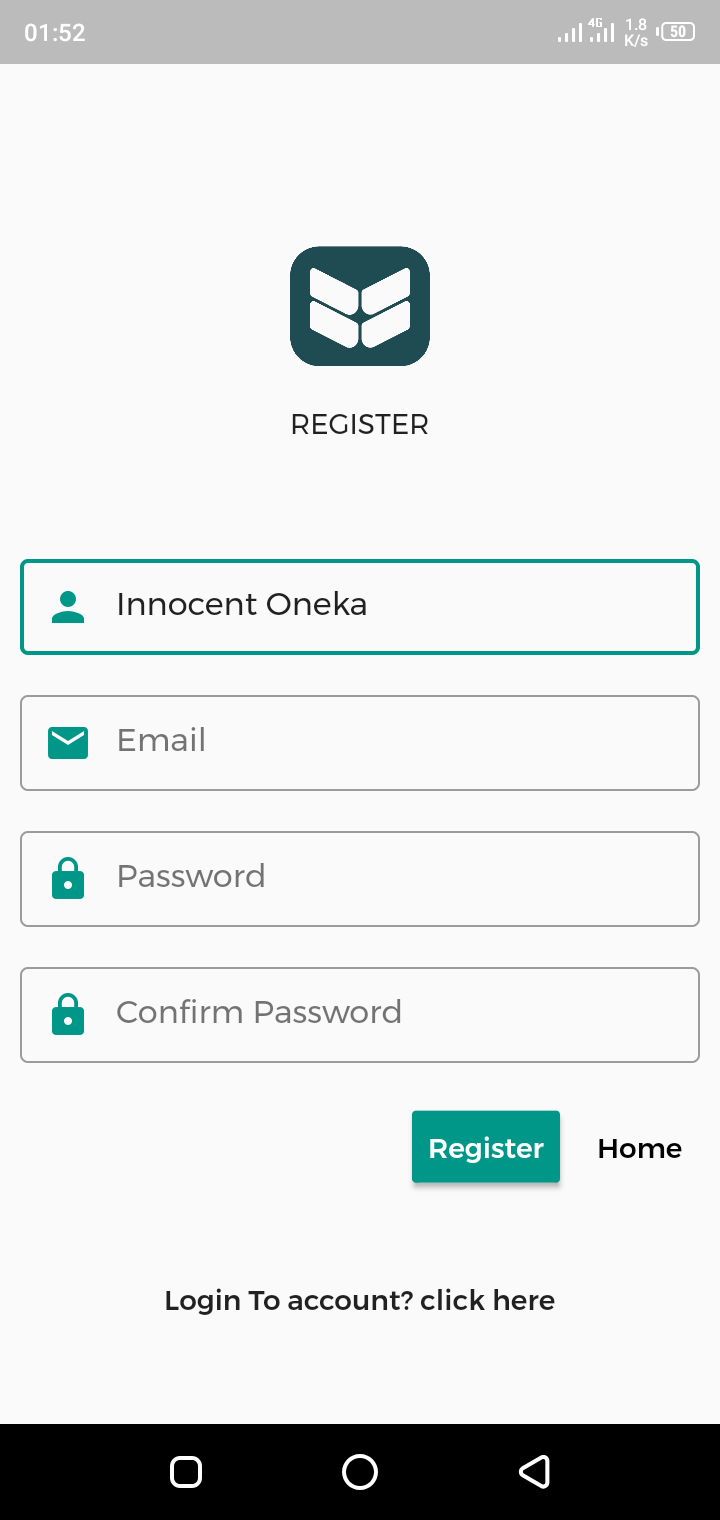The height and width of the screenshot is (1520, 720).
Task: Go to Home via the Home button
Action: [x=640, y=1148]
